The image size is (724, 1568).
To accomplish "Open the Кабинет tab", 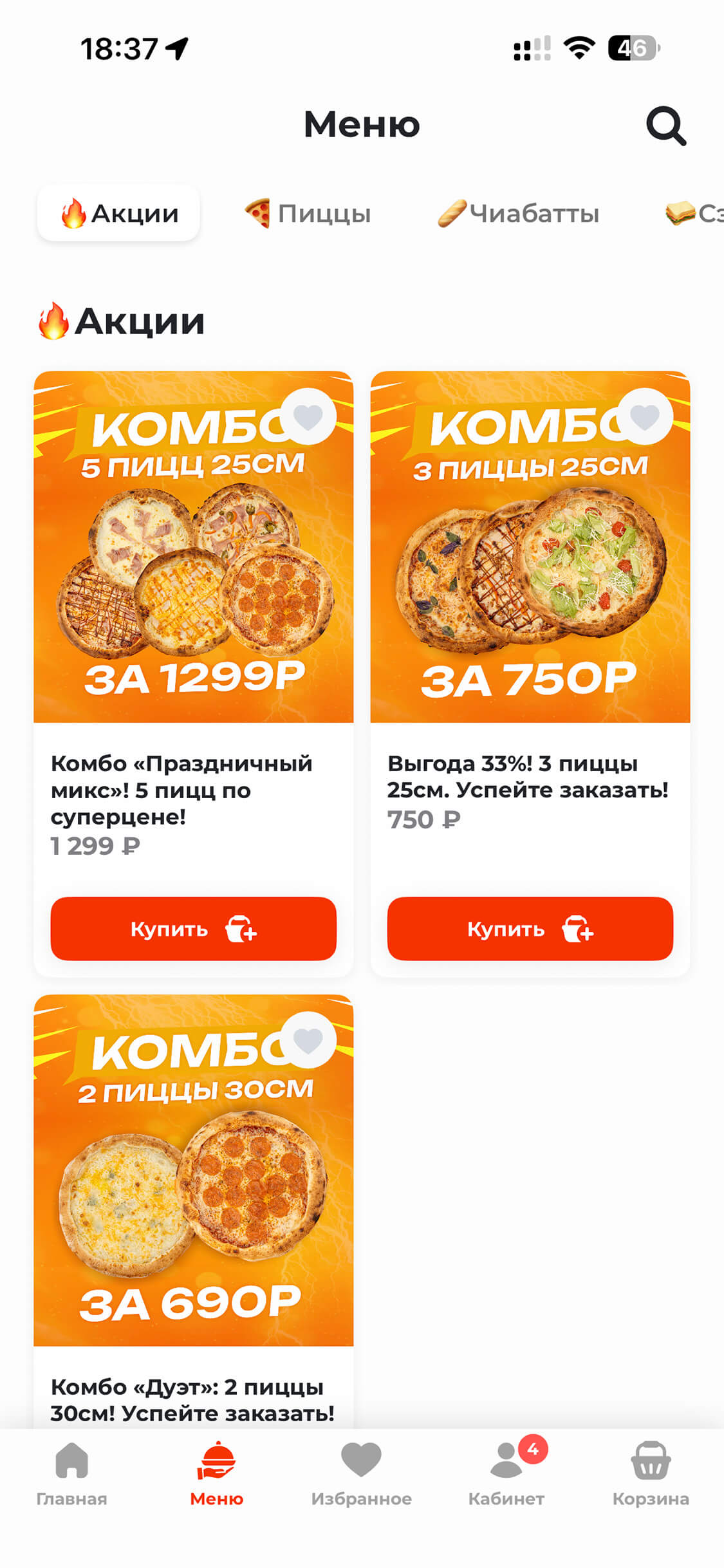I will pos(506,1474).
